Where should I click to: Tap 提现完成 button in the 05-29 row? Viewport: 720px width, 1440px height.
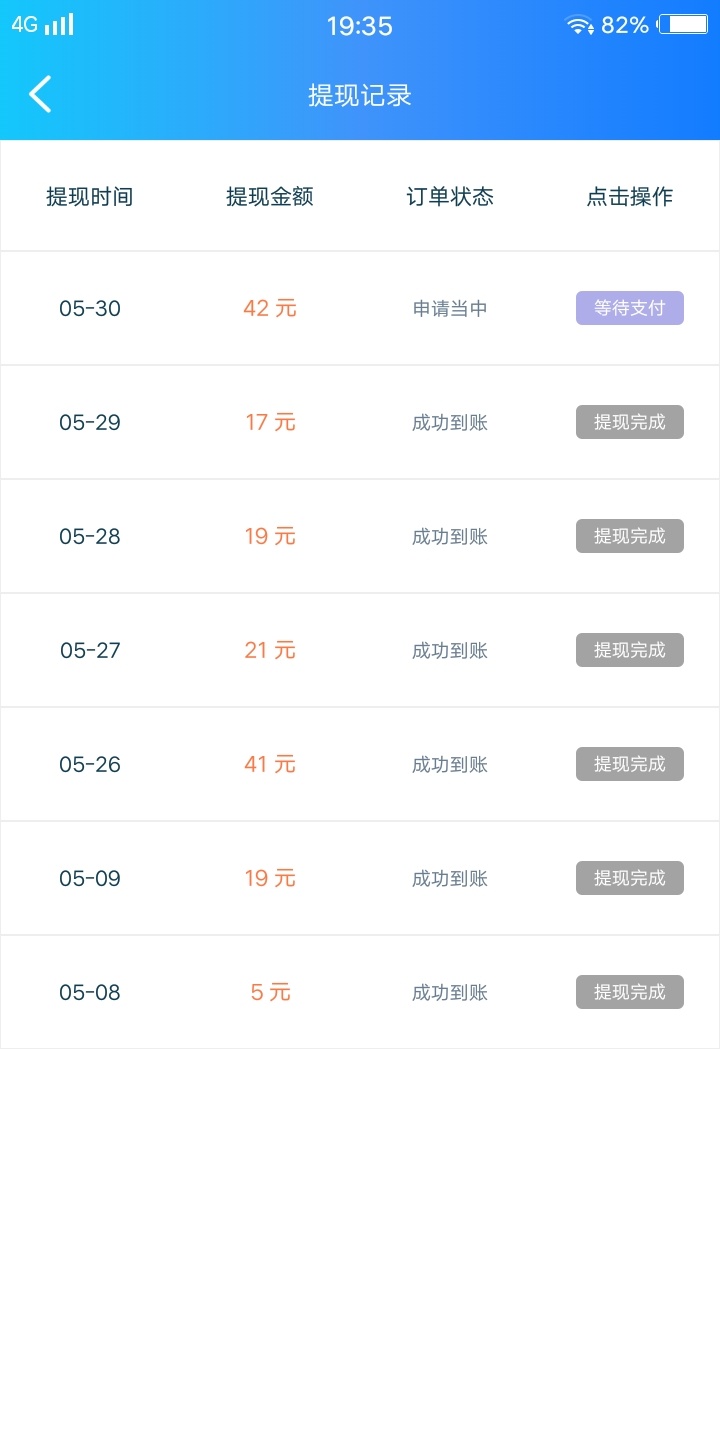click(630, 422)
